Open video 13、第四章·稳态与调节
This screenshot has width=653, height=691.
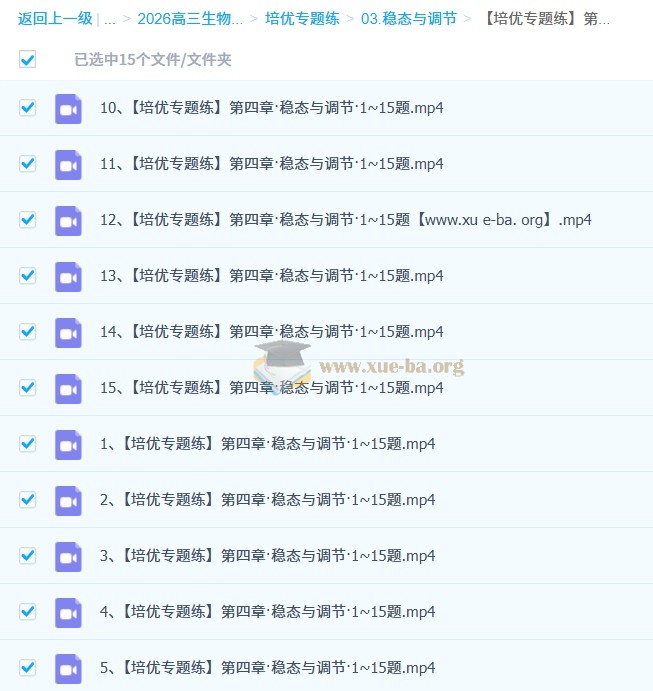point(272,275)
